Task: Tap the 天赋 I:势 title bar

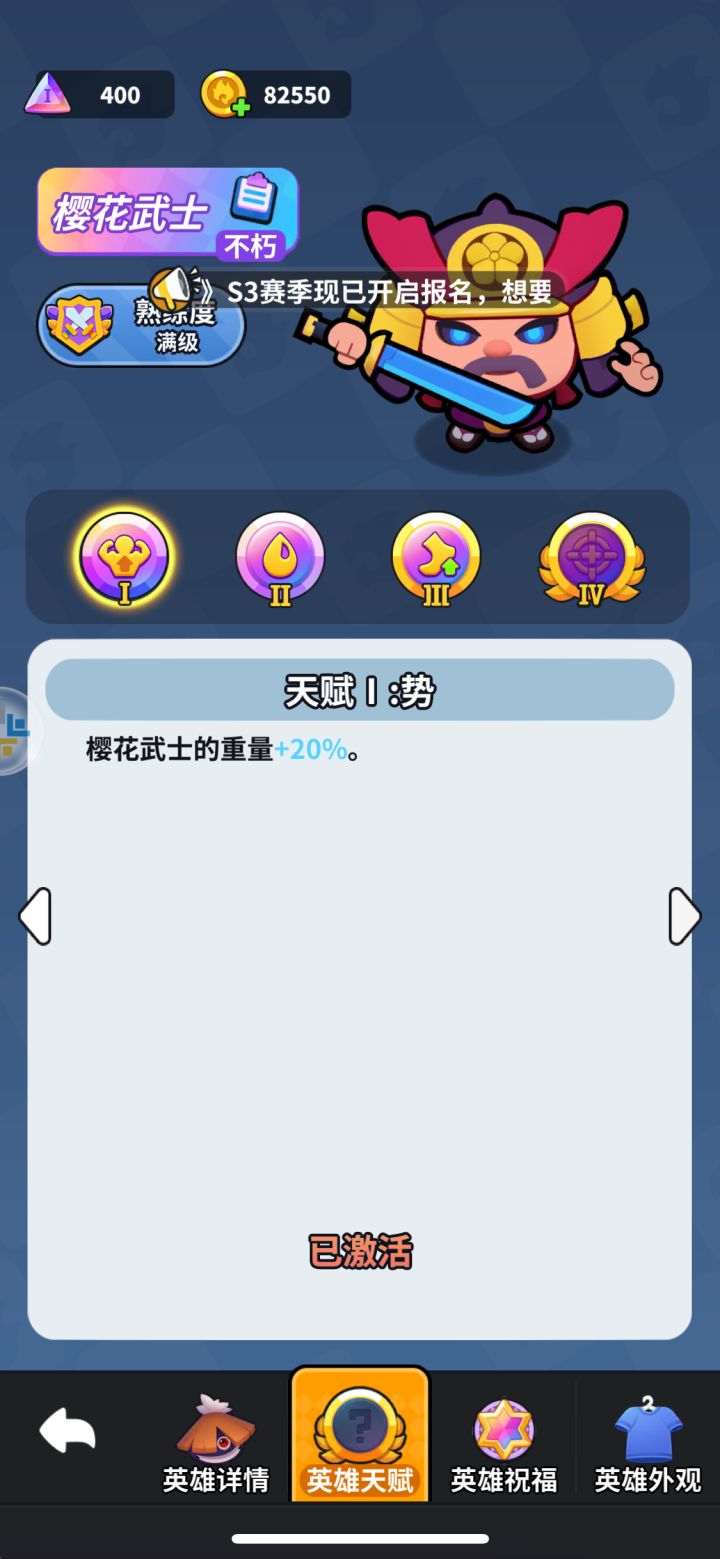Action: (x=359, y=689)
